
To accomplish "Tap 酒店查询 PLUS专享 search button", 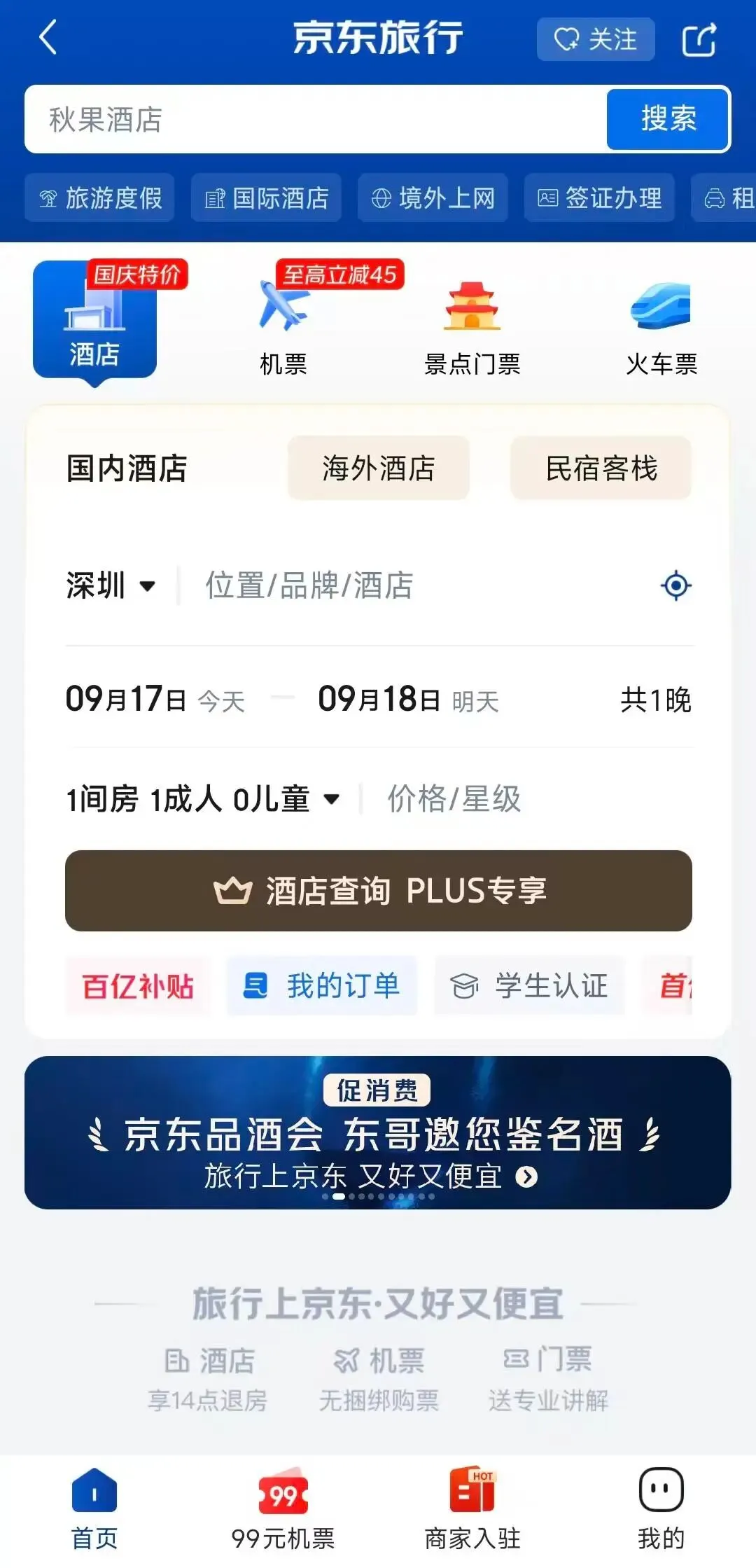I will tap(378, 891).
